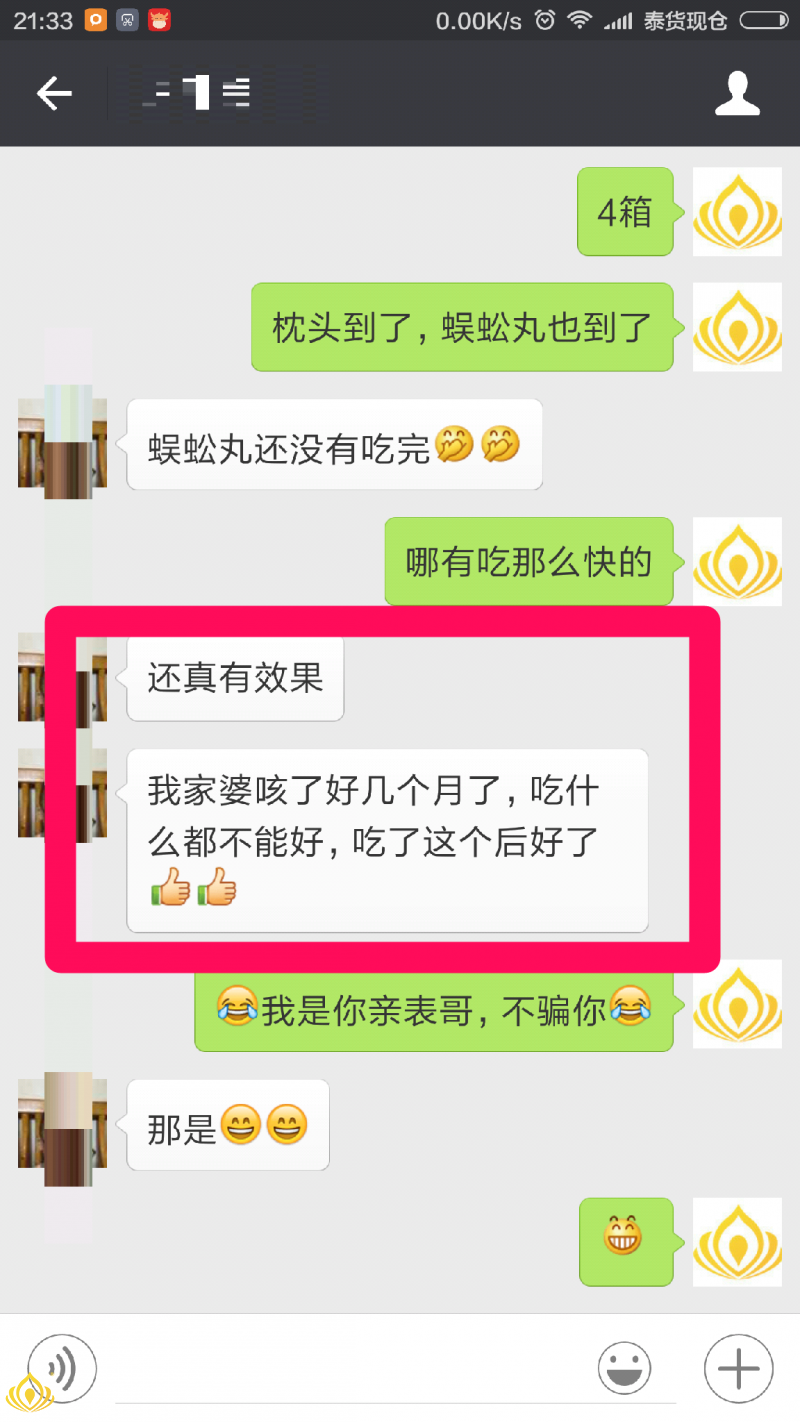This screenshot has height=1422, width=800.
Task: Open the chat info profile icon
Action: click(738, 94)
